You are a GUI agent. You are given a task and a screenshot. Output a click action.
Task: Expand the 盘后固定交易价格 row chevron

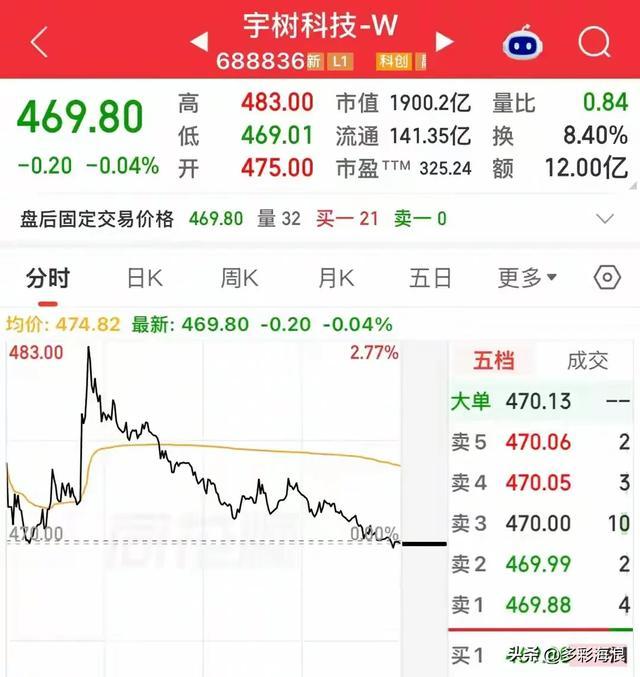click(605, 218)
